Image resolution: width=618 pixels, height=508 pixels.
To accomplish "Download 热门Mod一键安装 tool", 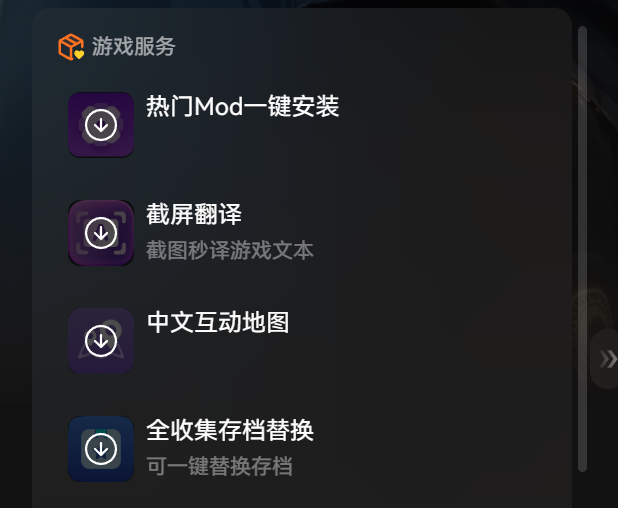I will click(101, 125).
